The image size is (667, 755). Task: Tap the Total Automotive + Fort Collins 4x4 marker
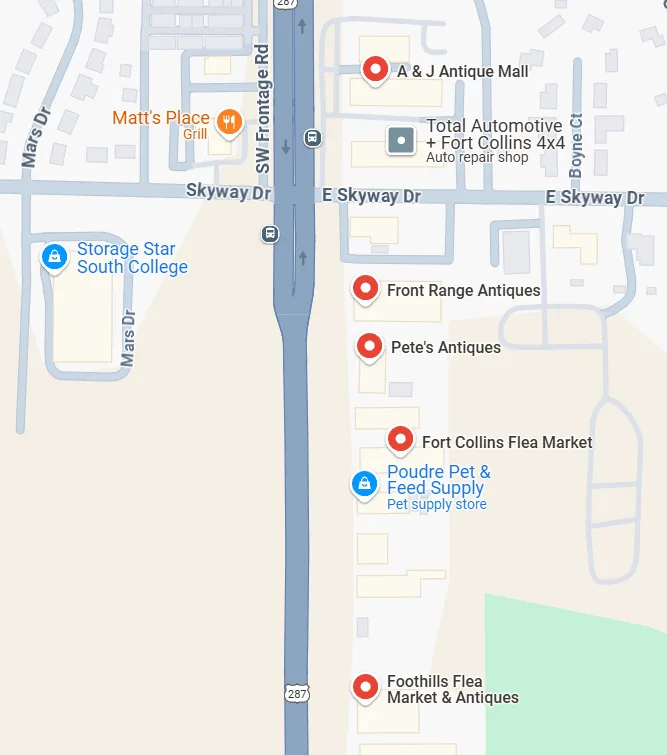click(401, 141)
